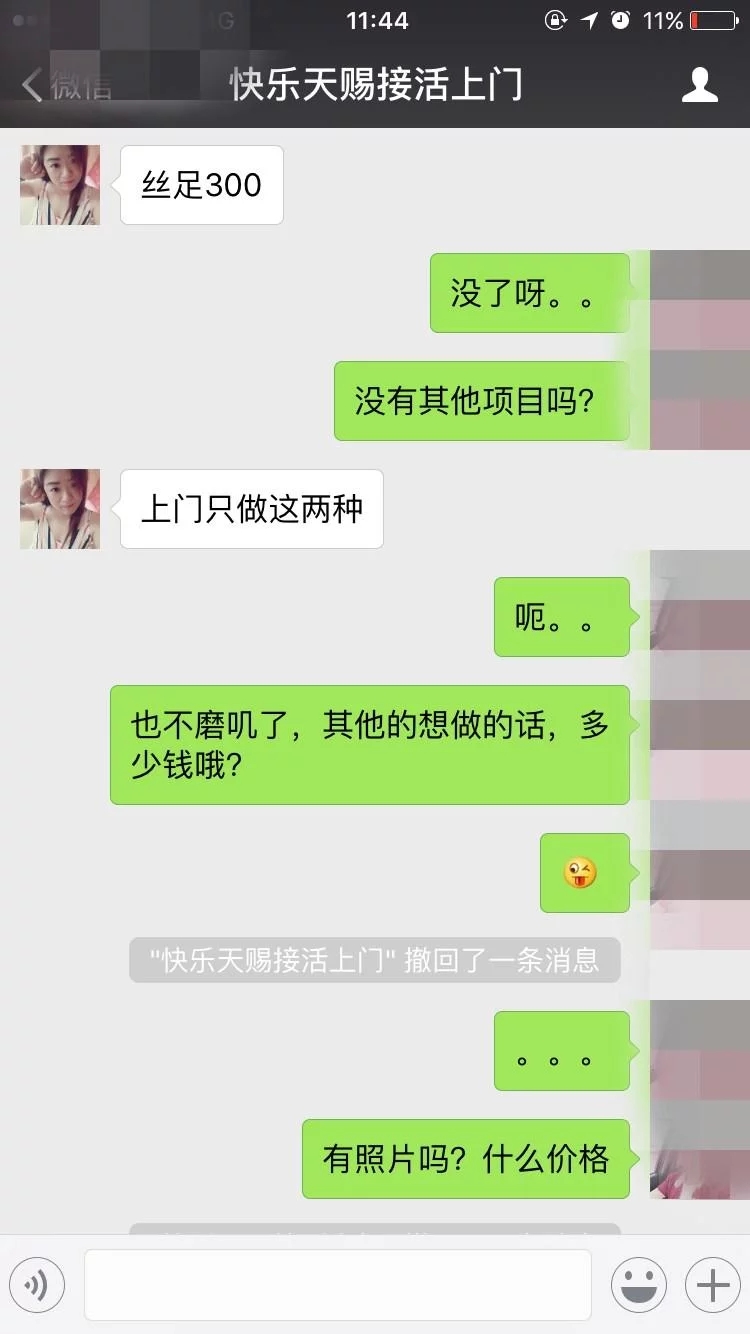Switch to voice message input
The height and width of the screenshot is (1334, 750).
tap(37, 1285)
